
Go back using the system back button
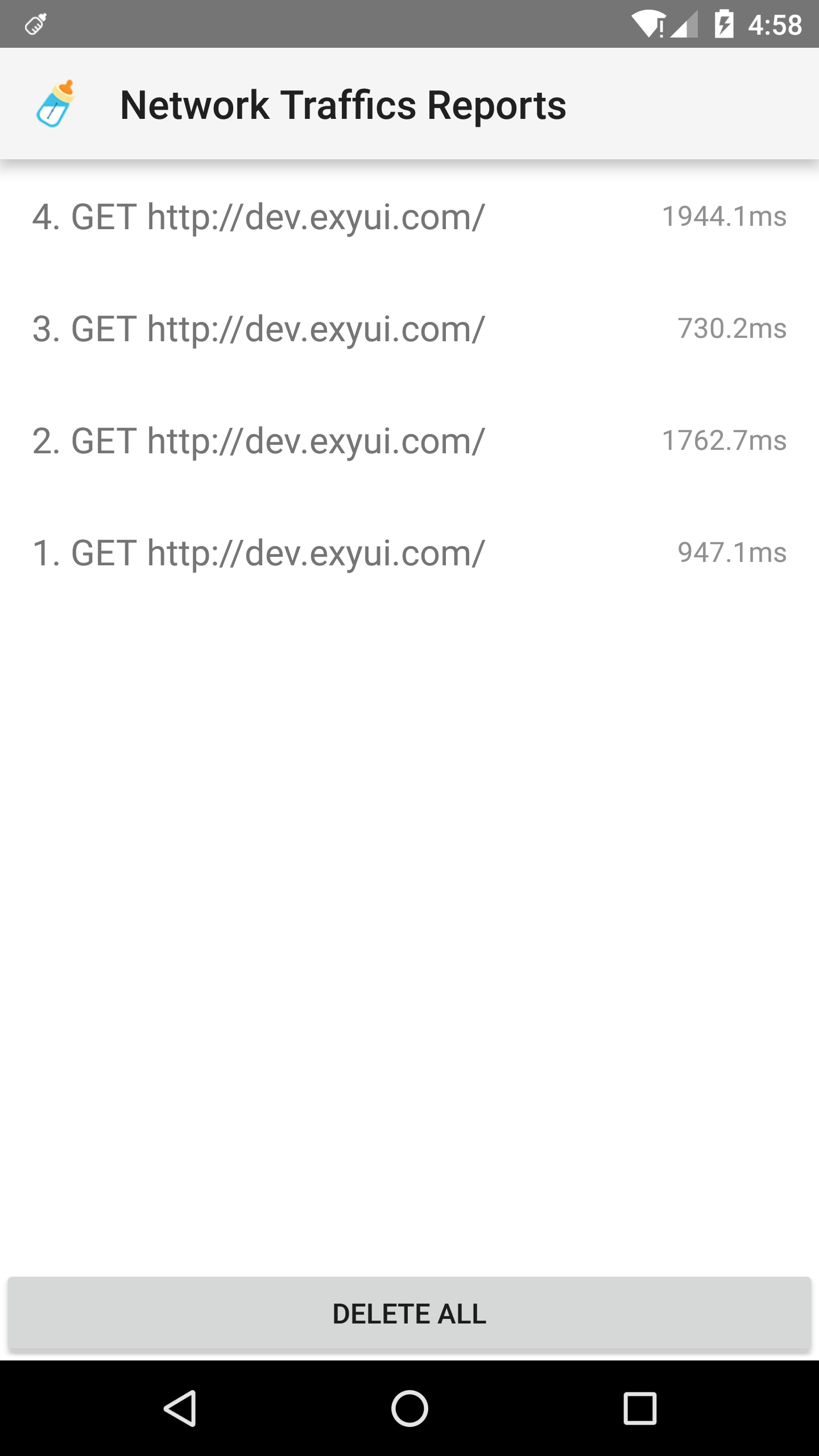click(180, 1408)
